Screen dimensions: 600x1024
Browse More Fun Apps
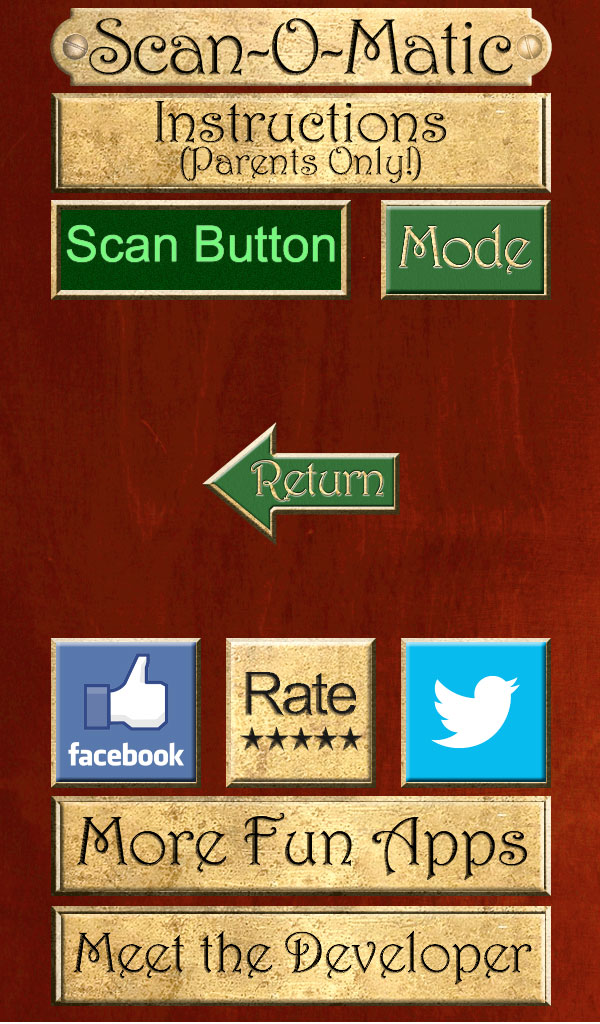click(300, 845)
